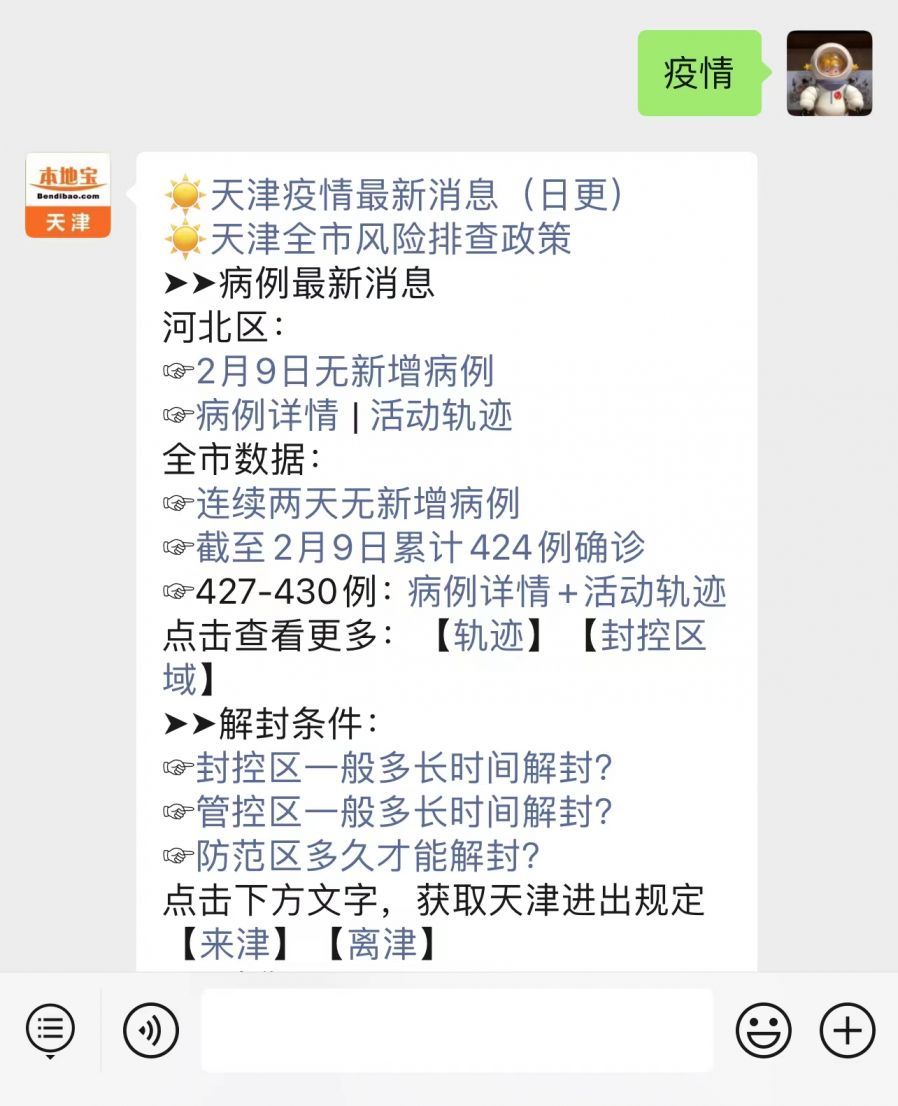
Task: Switch to the account menu keyboard icon
Action: click(50, 1030)
